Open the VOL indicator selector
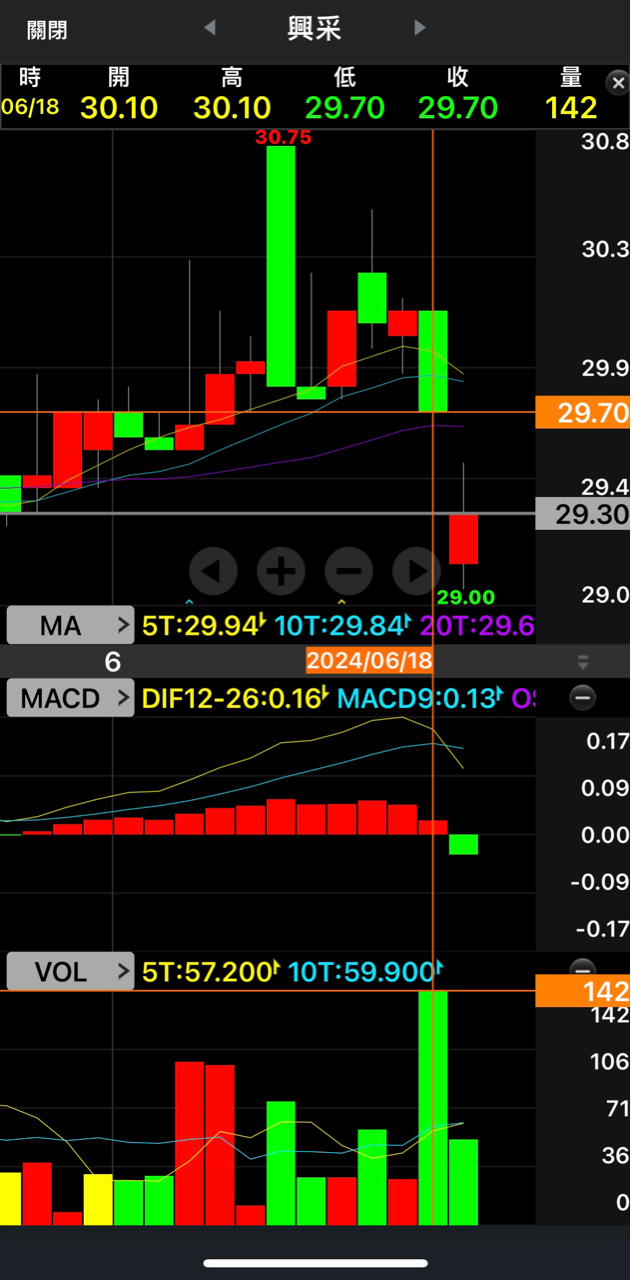The width and height of the screenshot is (631, 1280). pyautogui.click(x=70, y=971)
